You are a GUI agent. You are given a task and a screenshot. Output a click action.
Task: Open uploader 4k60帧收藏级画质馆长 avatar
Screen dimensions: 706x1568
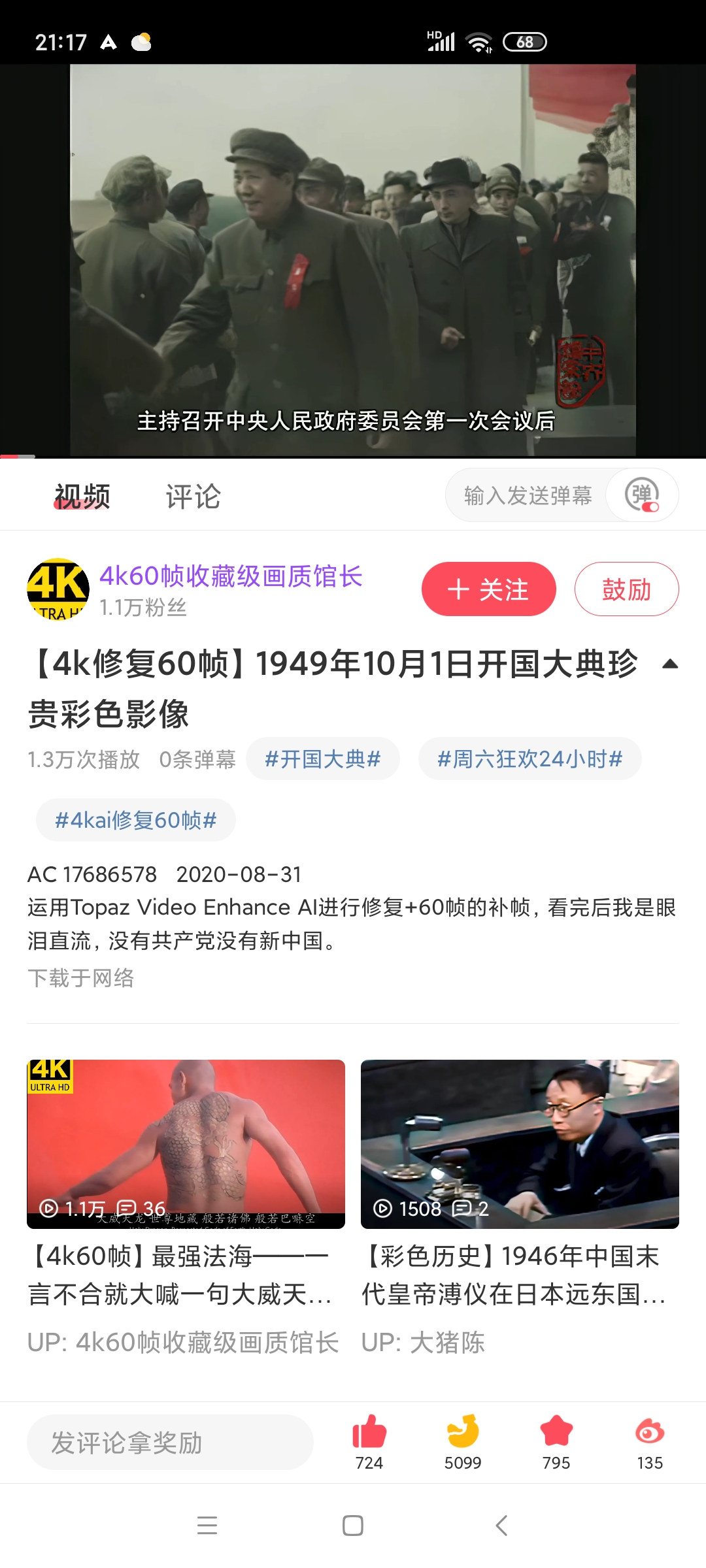(58, 589)
